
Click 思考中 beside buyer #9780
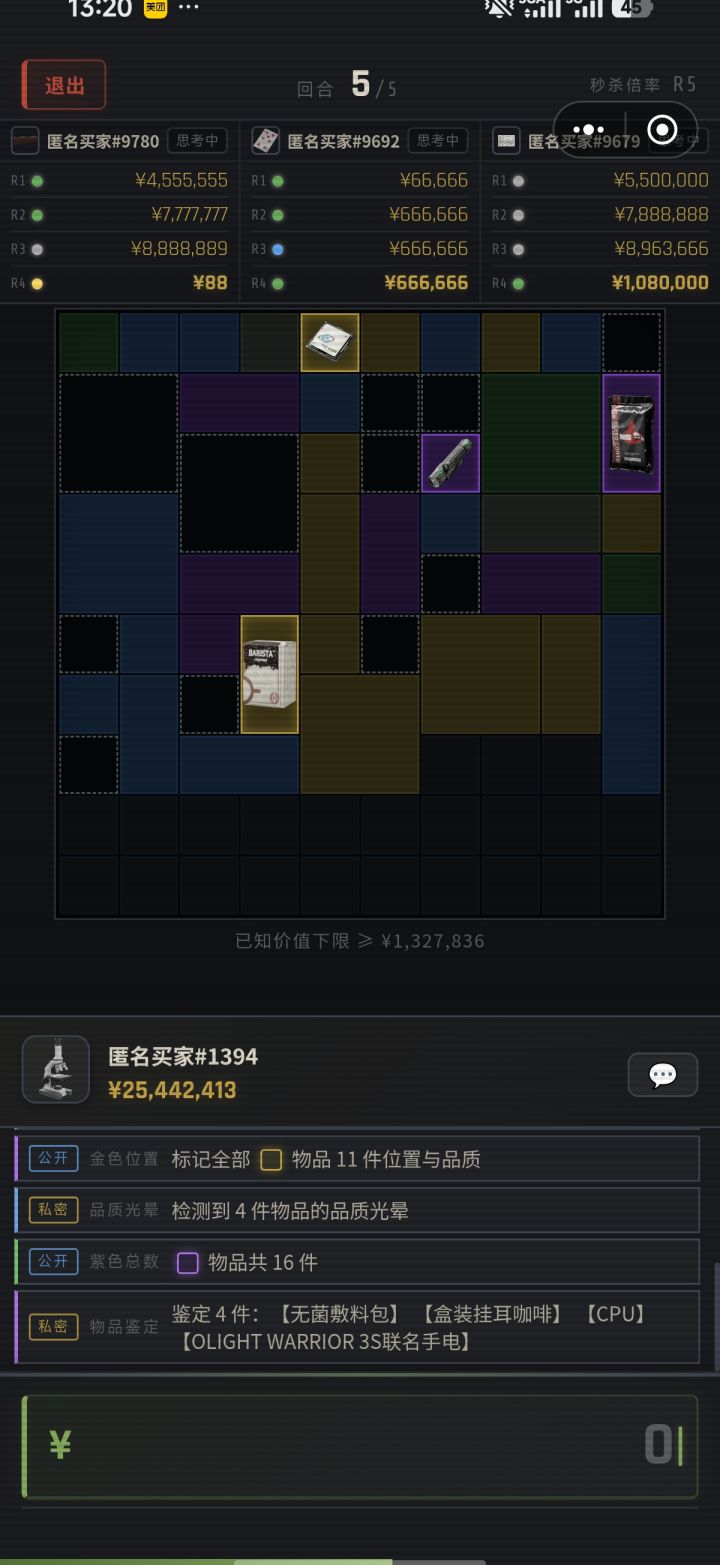[197, 140]
